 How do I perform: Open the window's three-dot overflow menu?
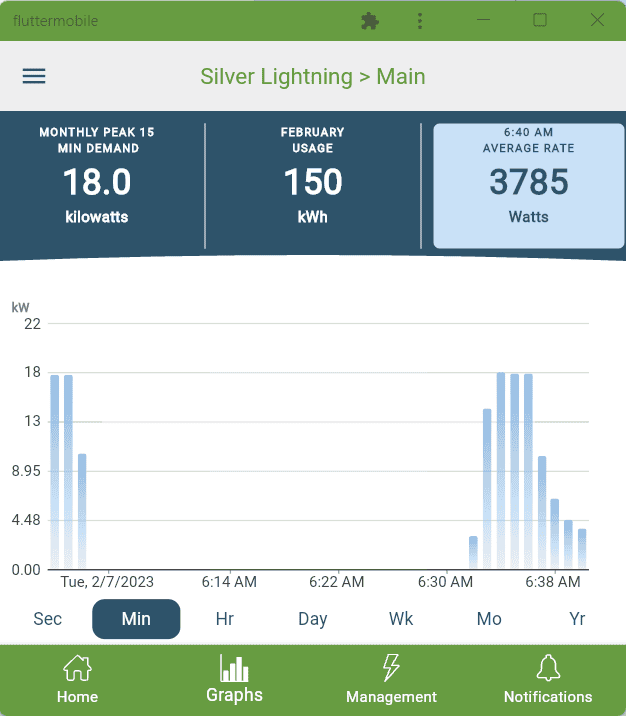coord(420,21)
